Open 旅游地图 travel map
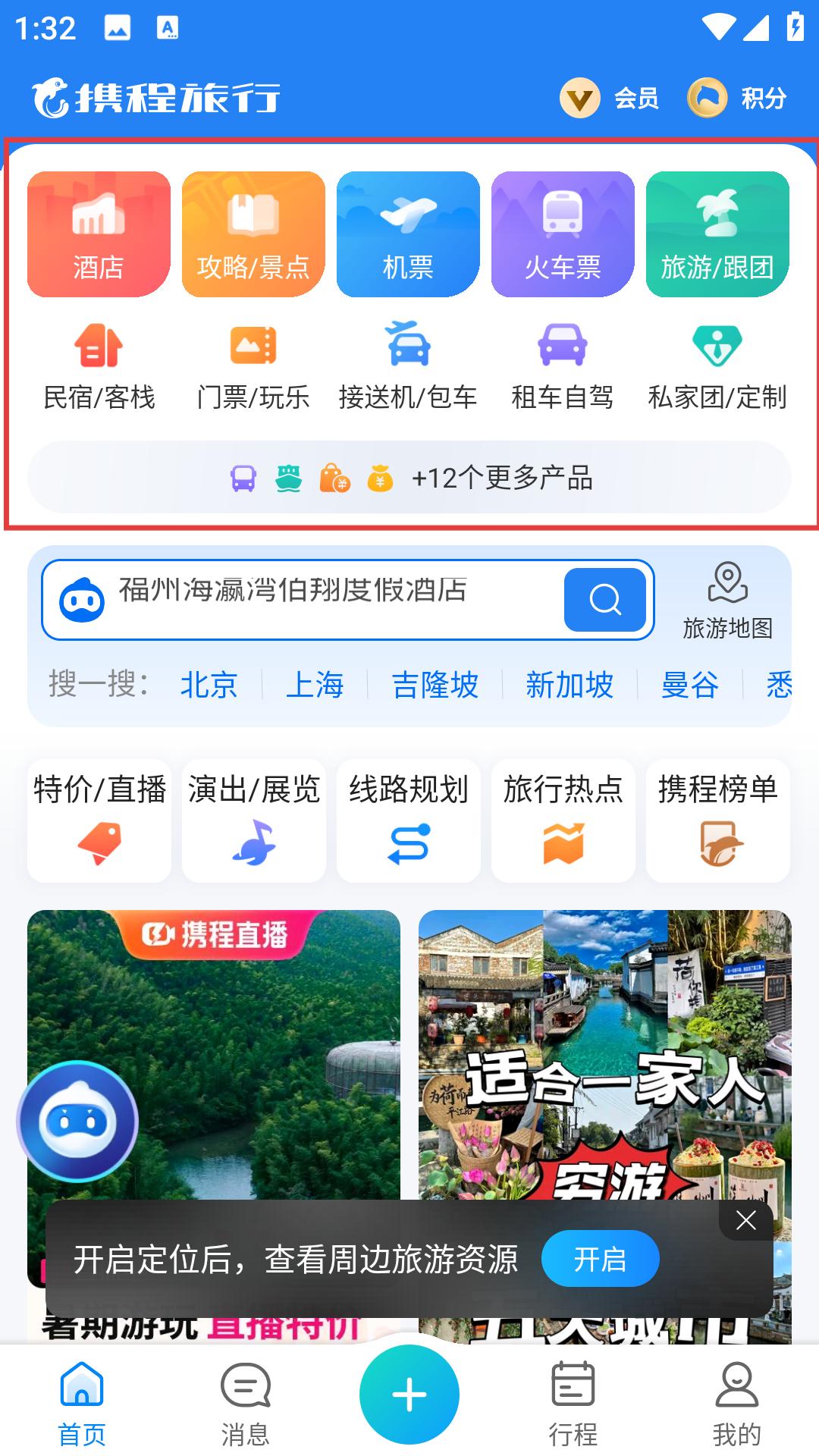 (727, 601)
